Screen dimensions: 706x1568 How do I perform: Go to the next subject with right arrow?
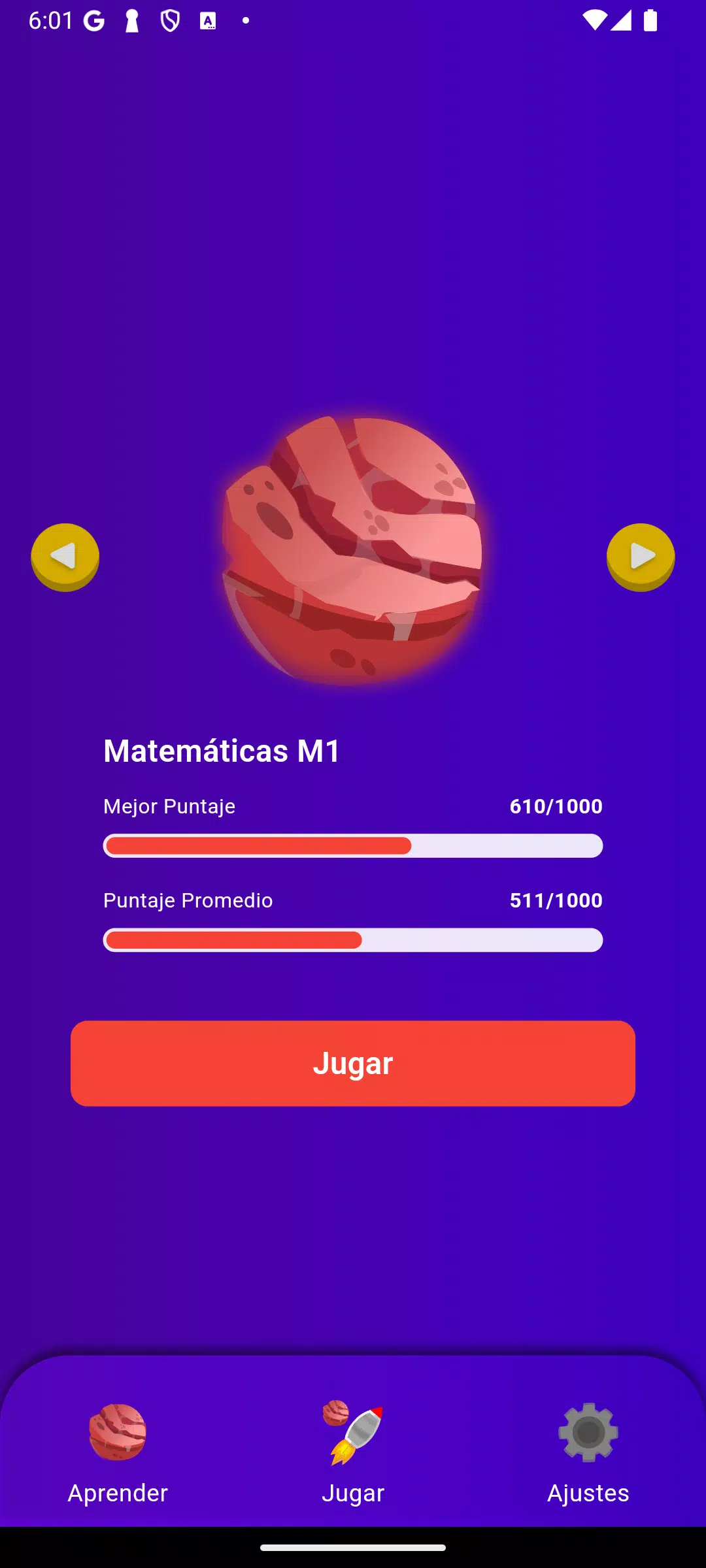coord(641,557)
